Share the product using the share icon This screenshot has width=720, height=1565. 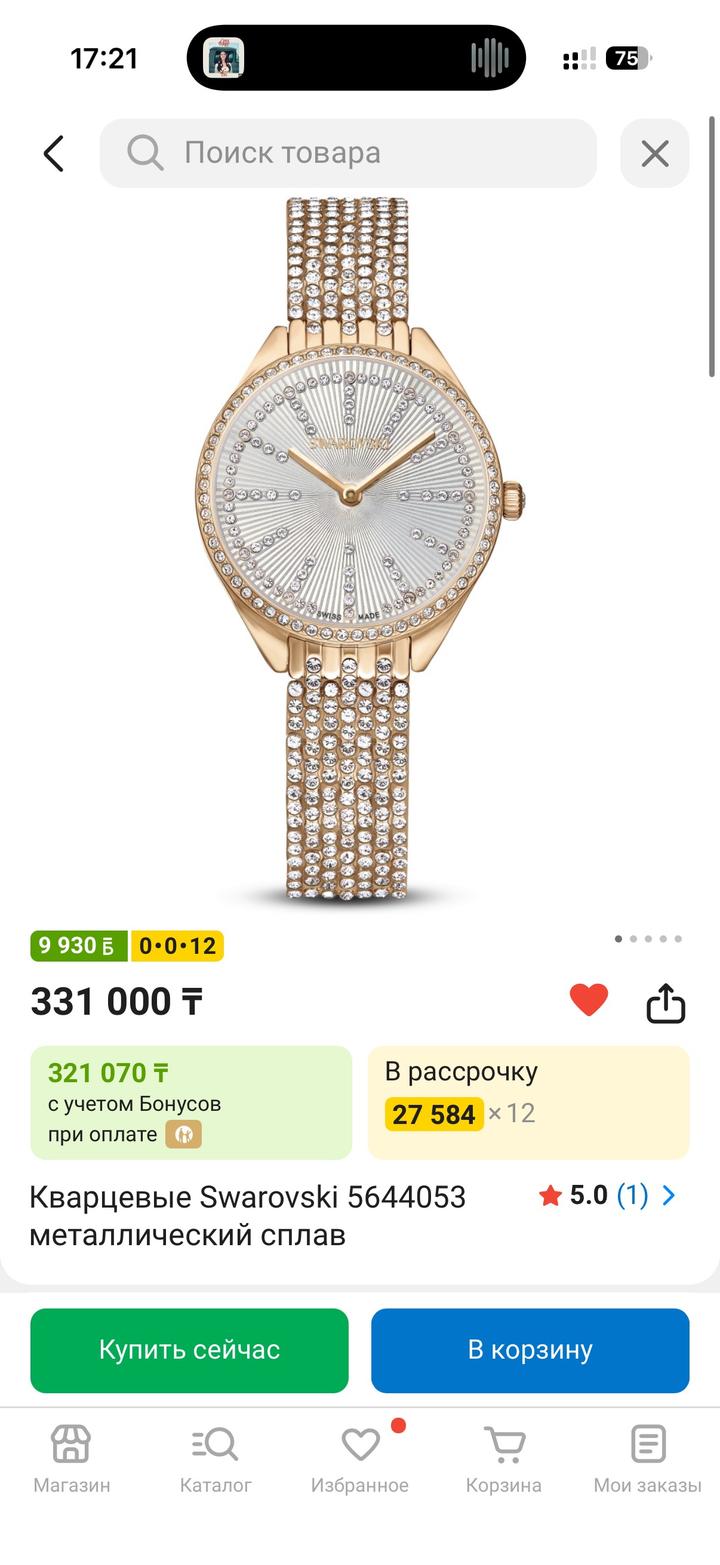pos(668,1000)
